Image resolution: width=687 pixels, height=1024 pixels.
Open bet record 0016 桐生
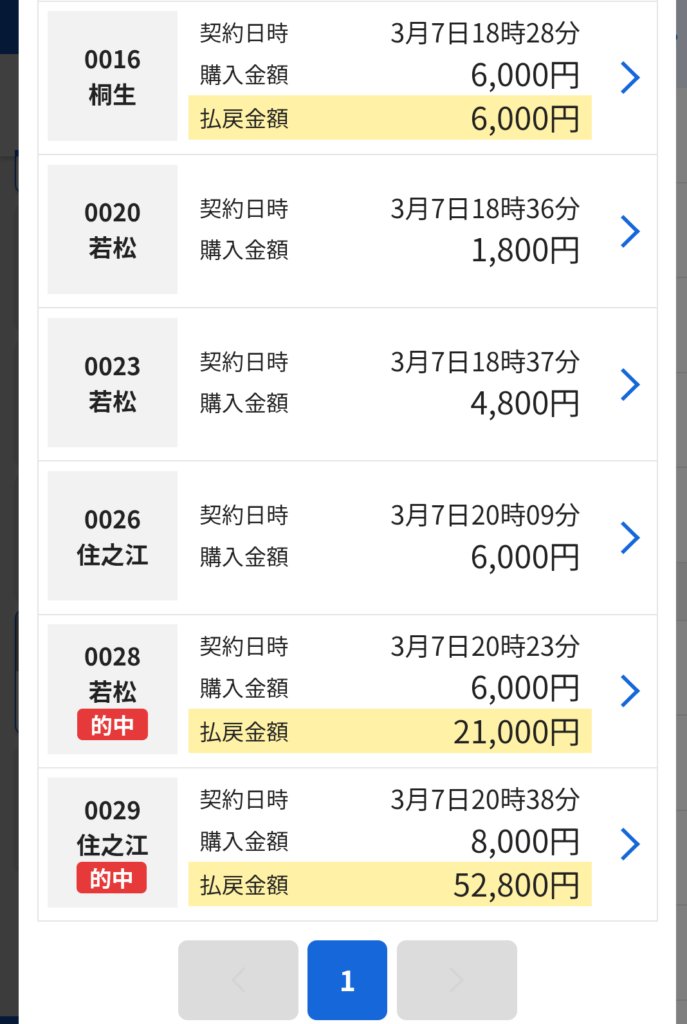point(629,77)
